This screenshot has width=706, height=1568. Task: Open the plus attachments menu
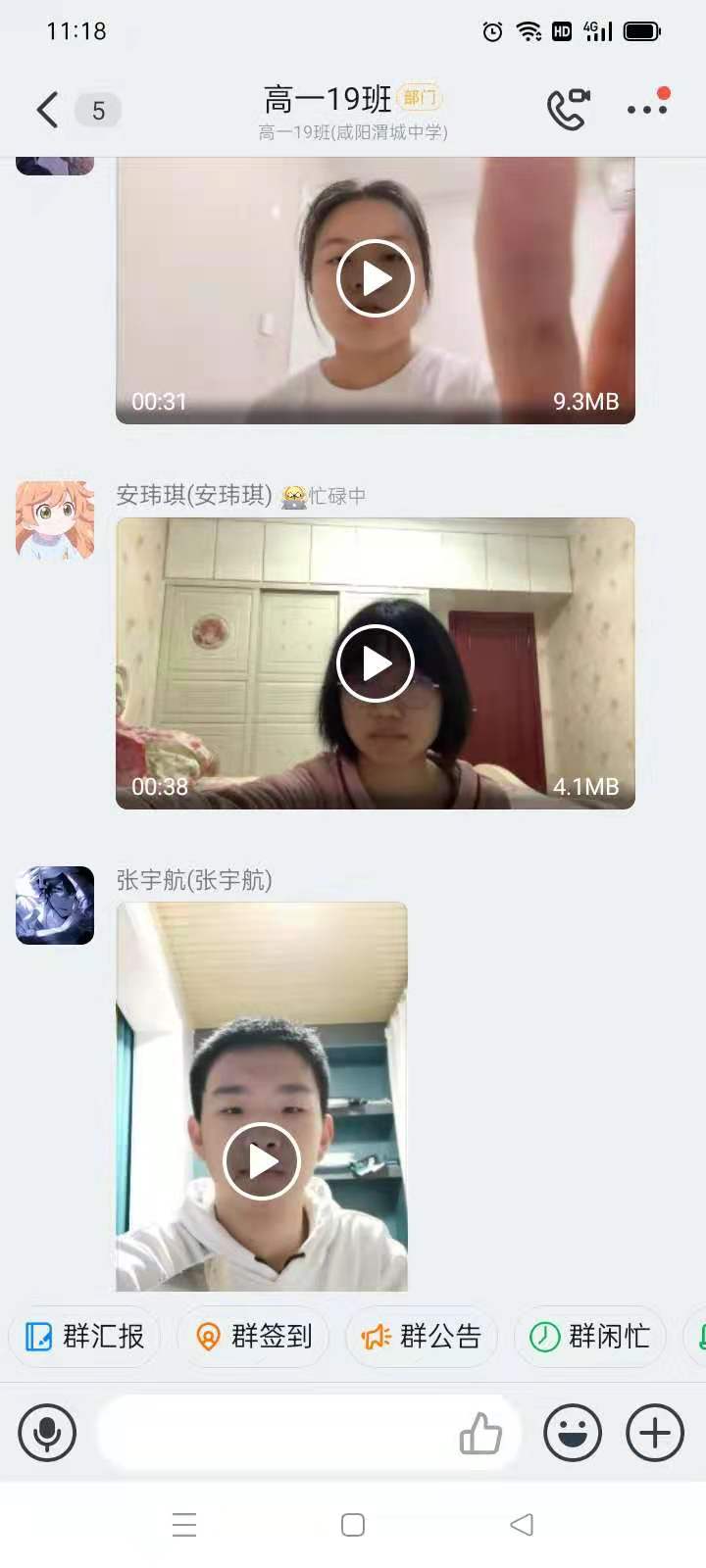point(655,1433)
